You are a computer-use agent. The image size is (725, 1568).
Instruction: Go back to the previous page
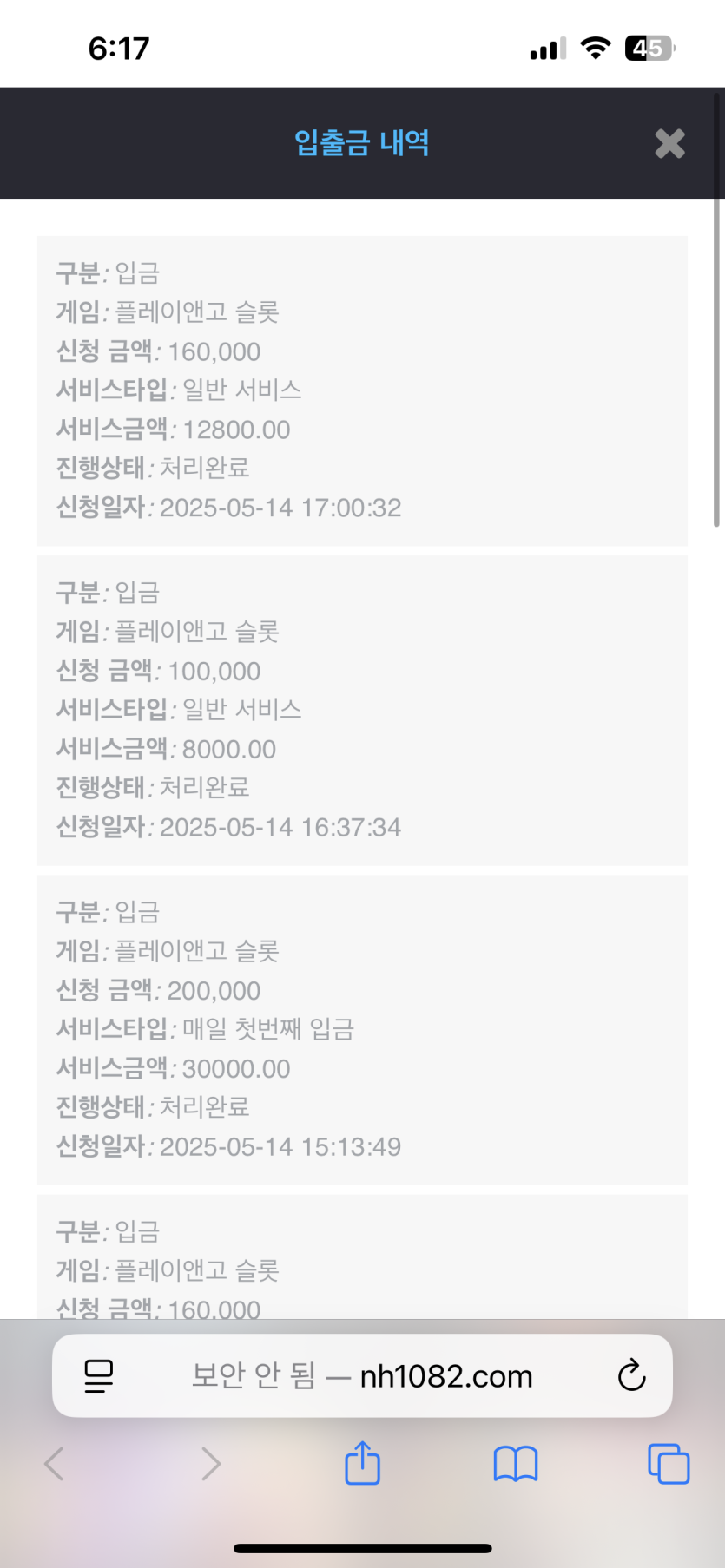point(55,1464)
